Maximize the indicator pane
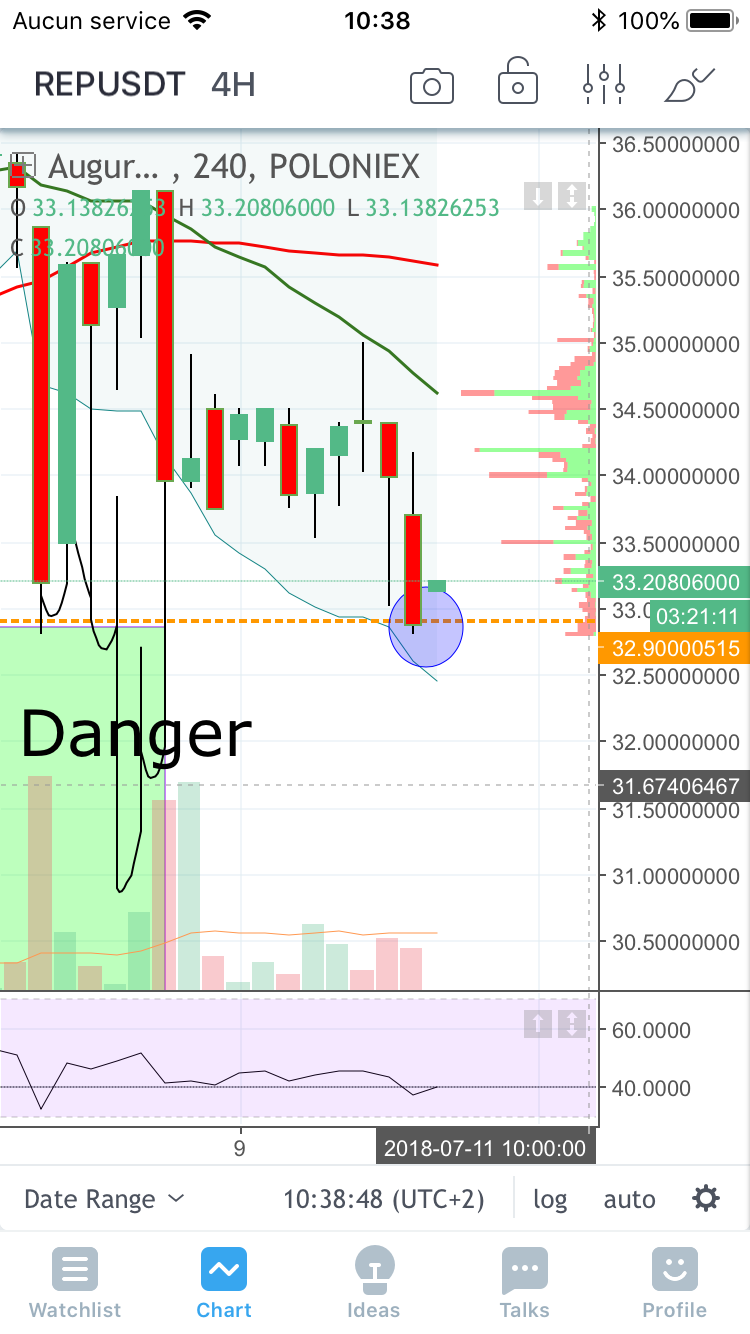Screen dimensions: 750x1334 click(x=571, y=1023)
